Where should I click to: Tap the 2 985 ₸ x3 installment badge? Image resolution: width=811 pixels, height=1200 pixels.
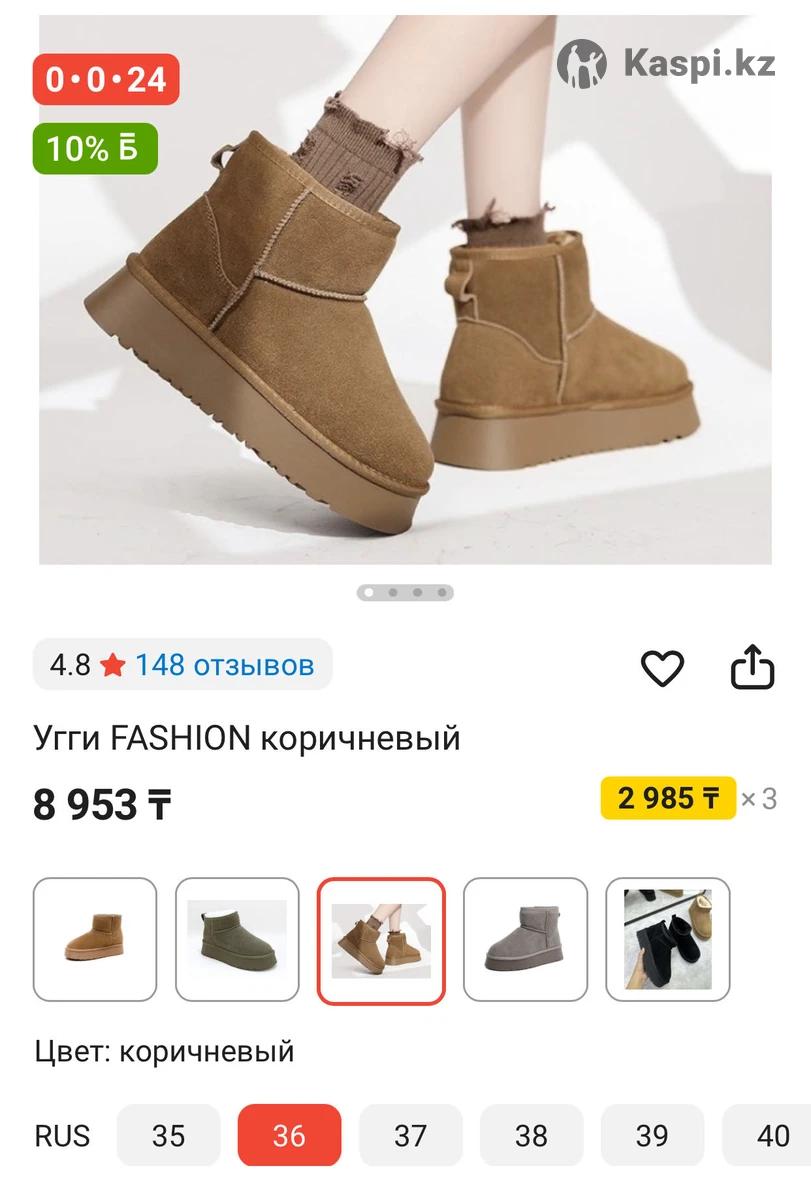pos(668,798)
